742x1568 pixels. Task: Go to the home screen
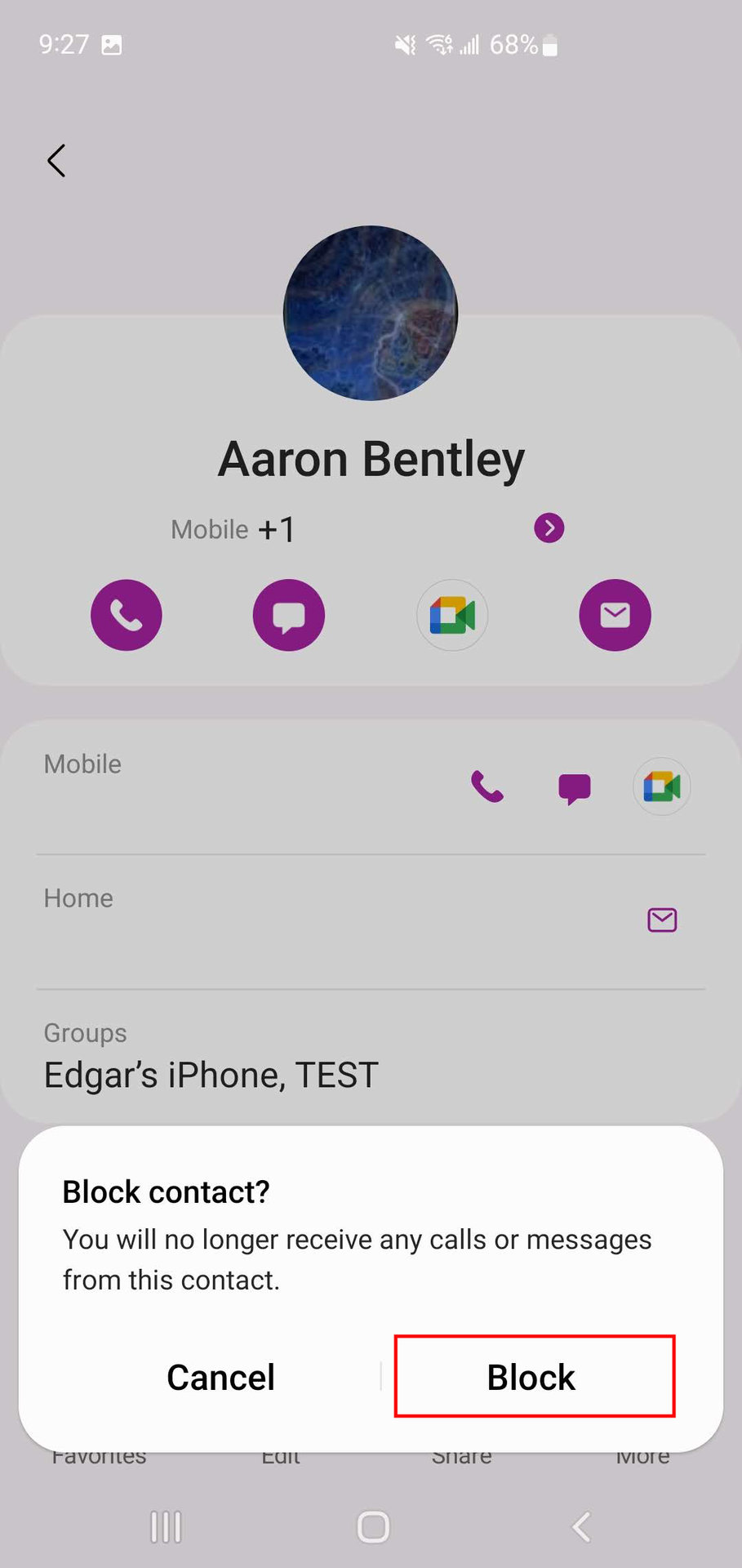pos(373,1526)
